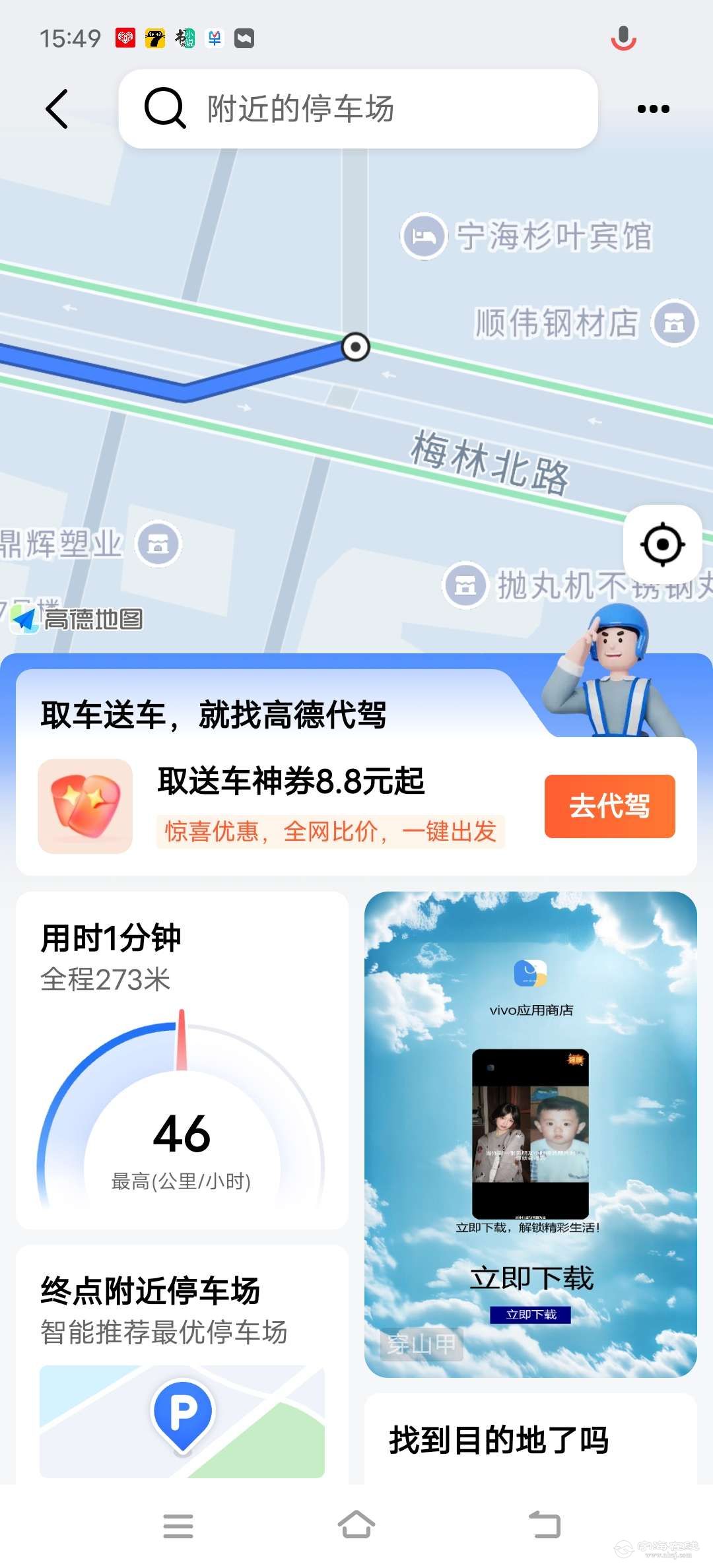Image resolution: width=713 pixels, height=1568 pixels.
Task: Open the 用时1分钟 trip summary card
Action: 182,1060
